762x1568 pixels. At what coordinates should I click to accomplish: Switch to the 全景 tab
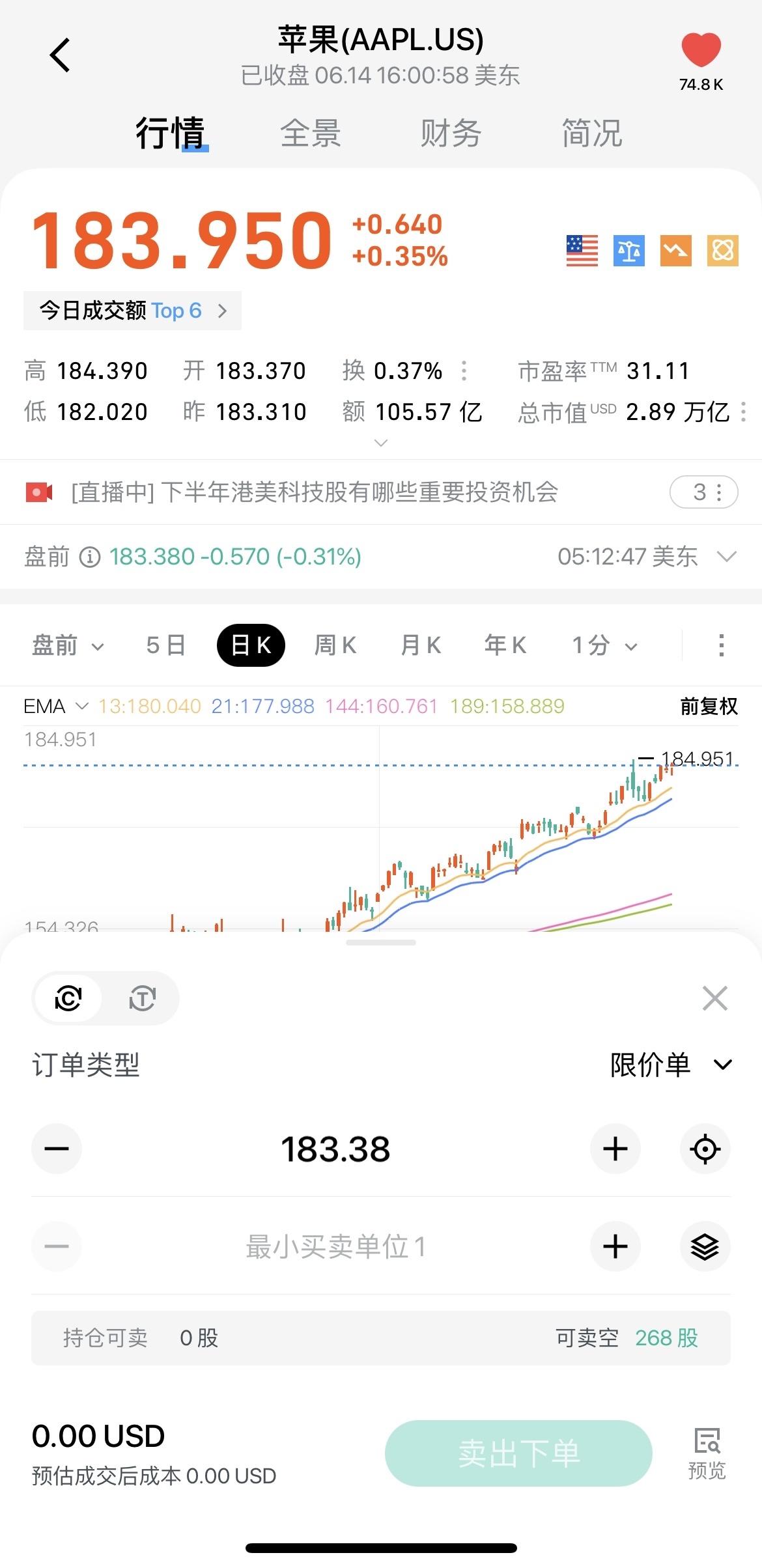tap(311, 133)
